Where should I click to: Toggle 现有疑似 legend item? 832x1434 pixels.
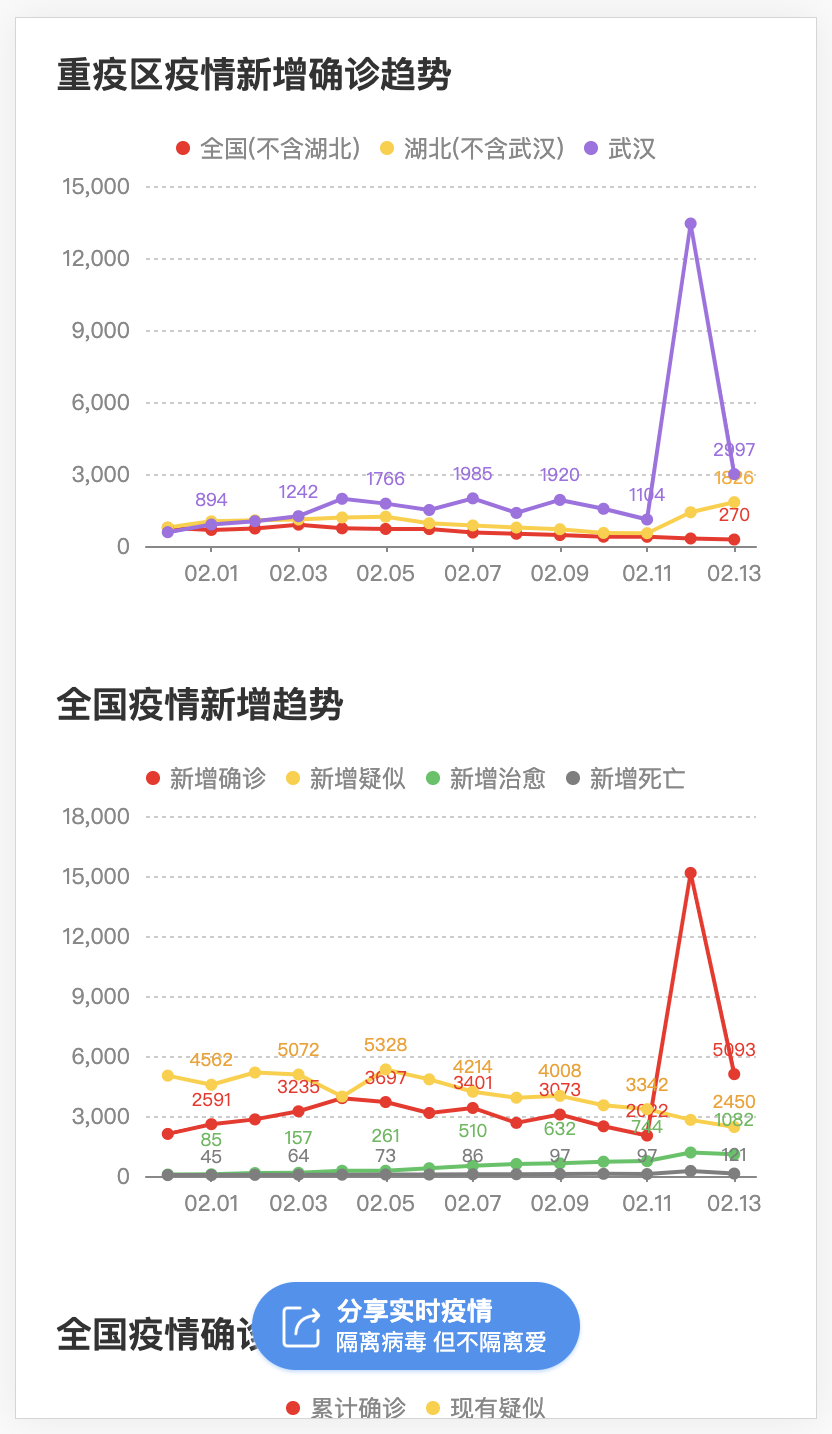(487, 1408)
